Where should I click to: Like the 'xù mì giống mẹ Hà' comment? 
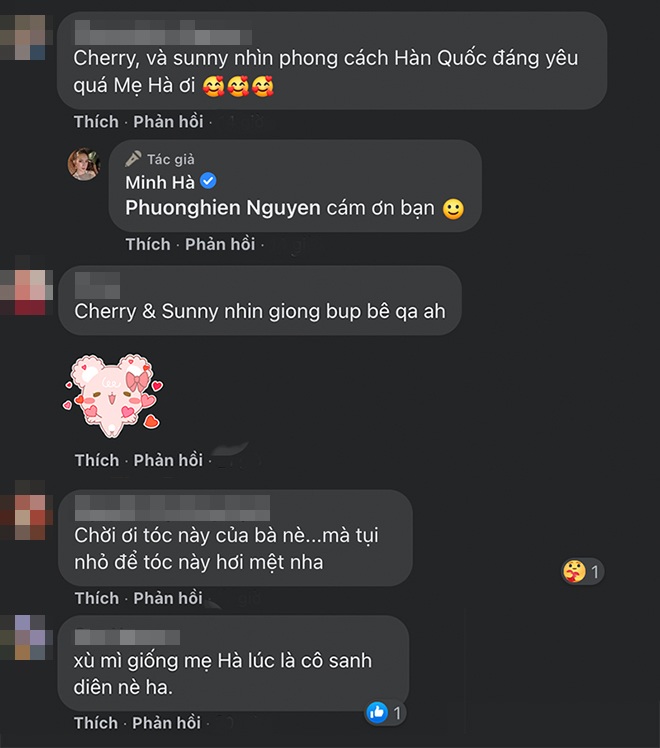tap(96, 723)
